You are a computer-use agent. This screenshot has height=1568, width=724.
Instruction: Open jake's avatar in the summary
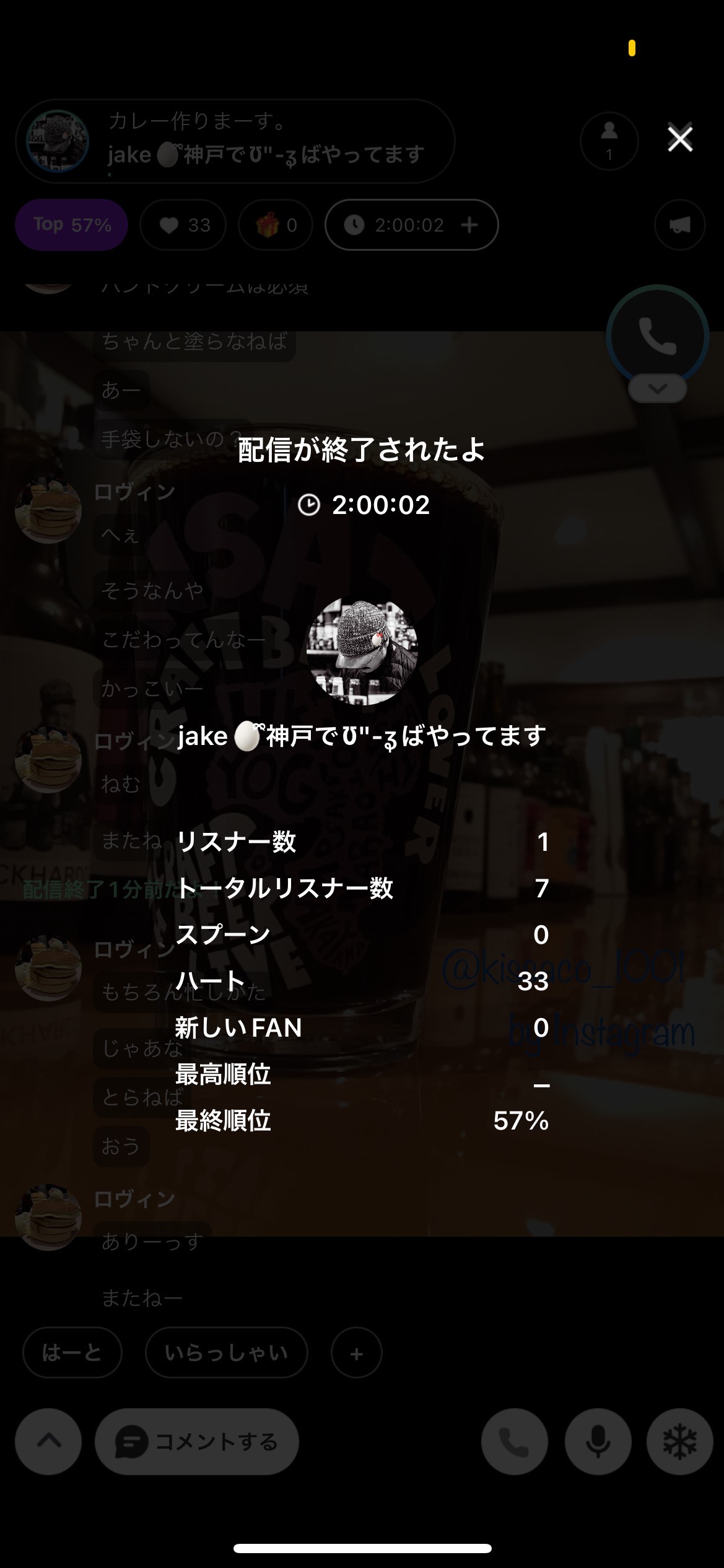pyautogui.click(x=362, y=651)
